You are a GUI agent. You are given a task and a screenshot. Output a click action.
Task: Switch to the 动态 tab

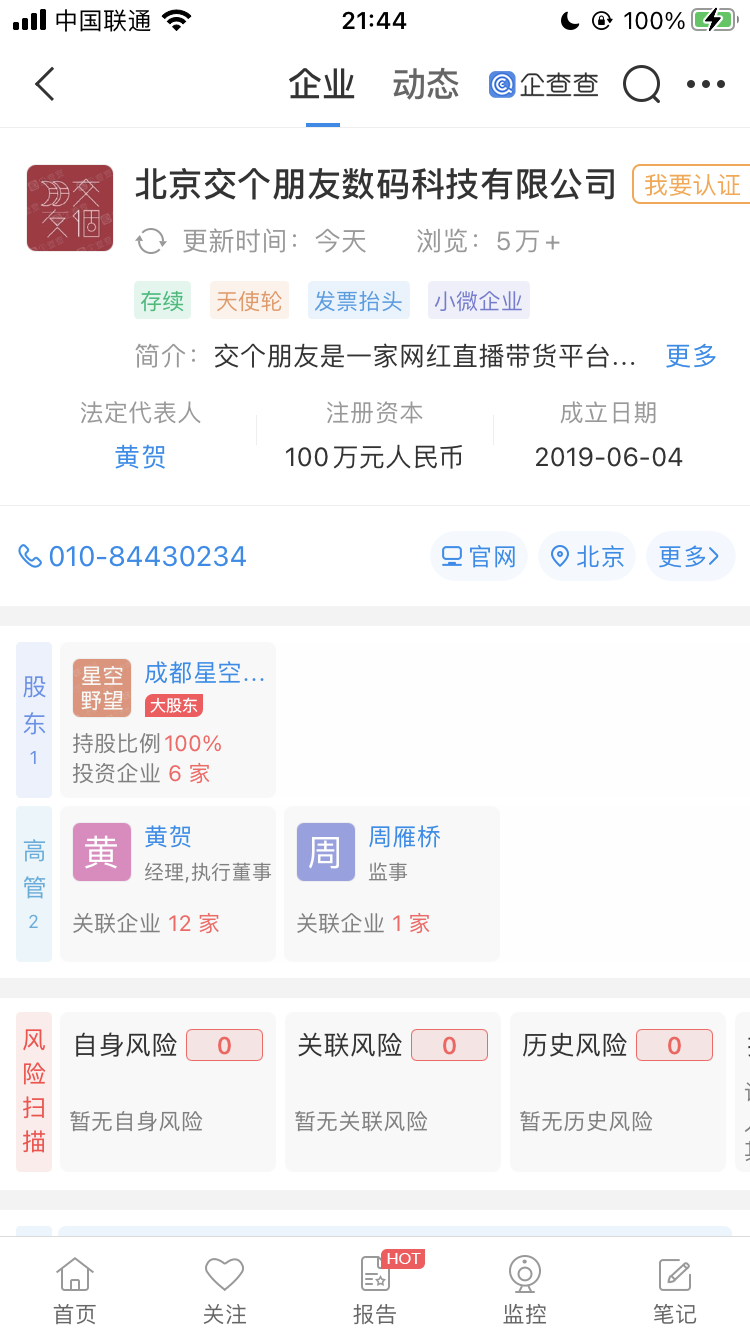coord(425,85)
